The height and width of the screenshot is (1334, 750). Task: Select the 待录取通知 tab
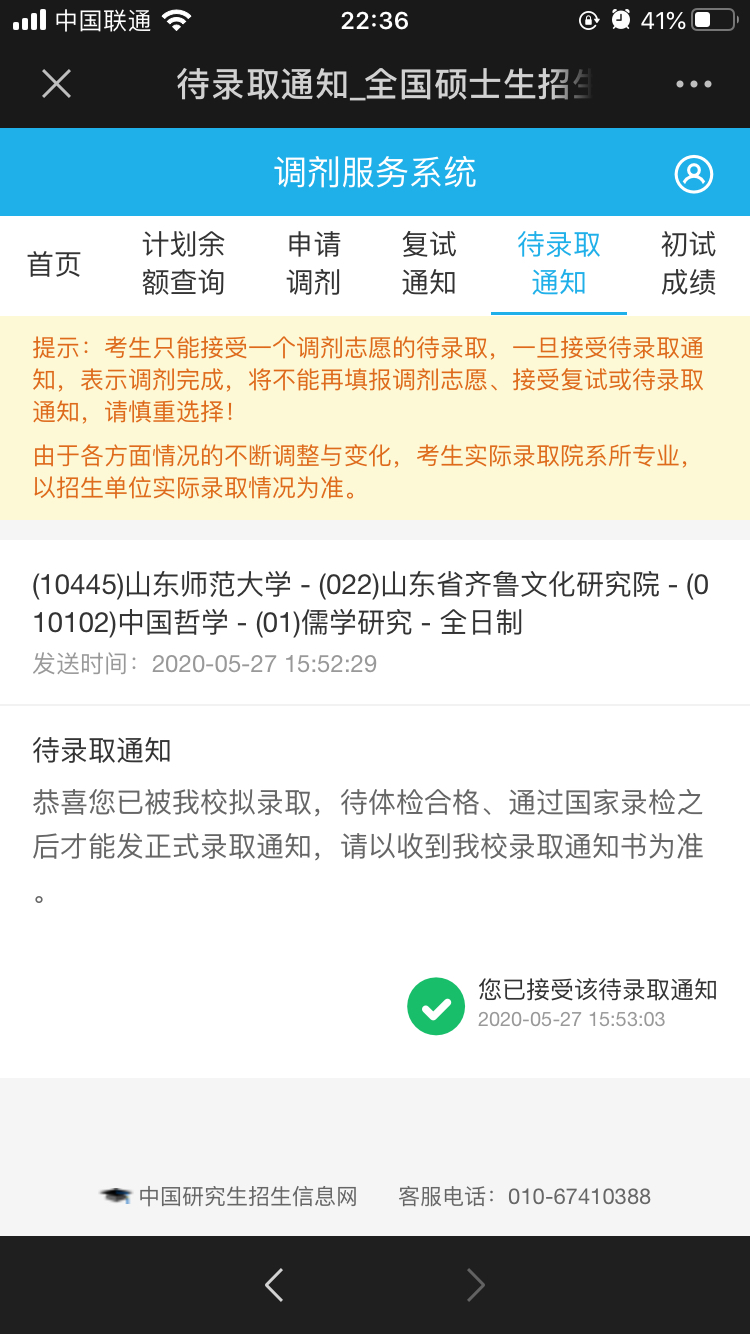click(x=559, y=264)
